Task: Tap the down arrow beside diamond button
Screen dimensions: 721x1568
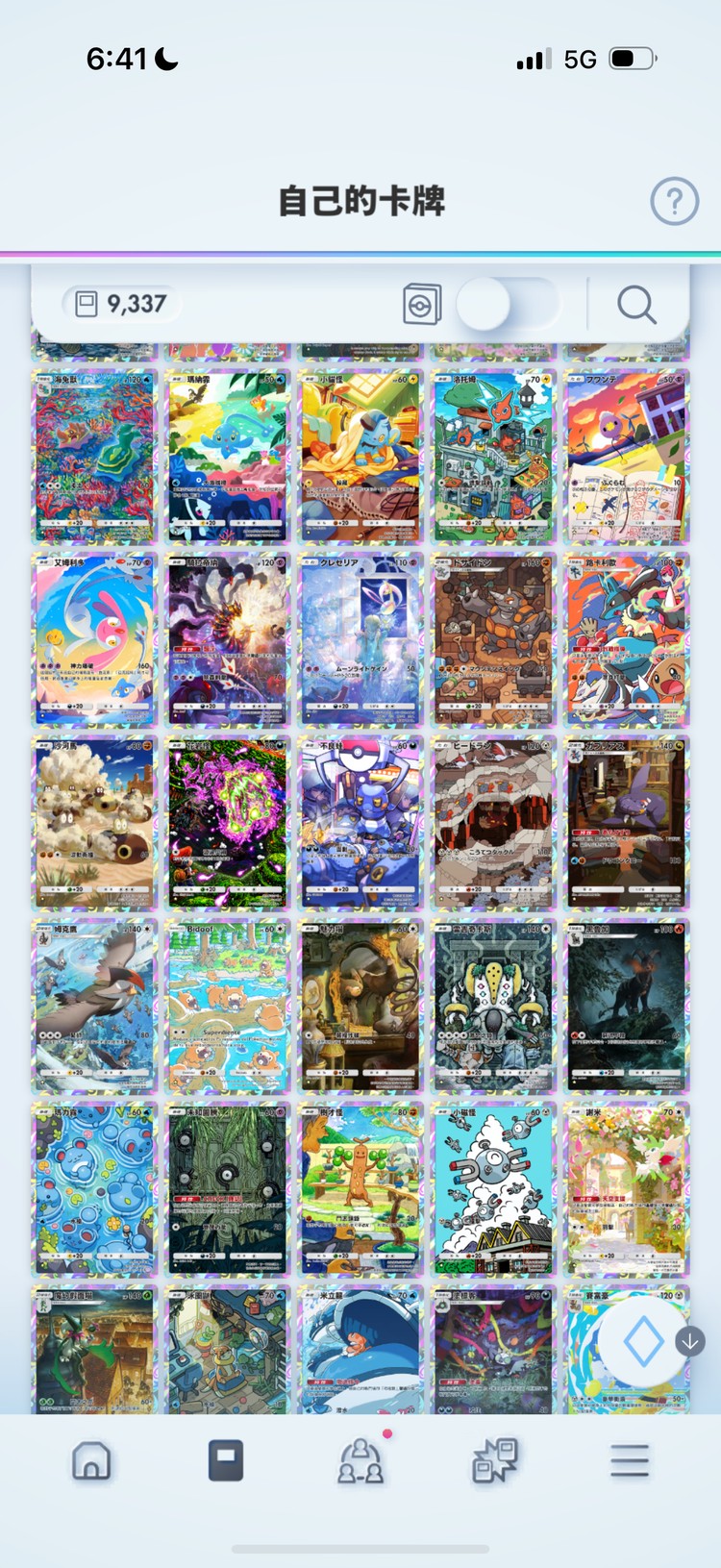Action: (690, 1341)
